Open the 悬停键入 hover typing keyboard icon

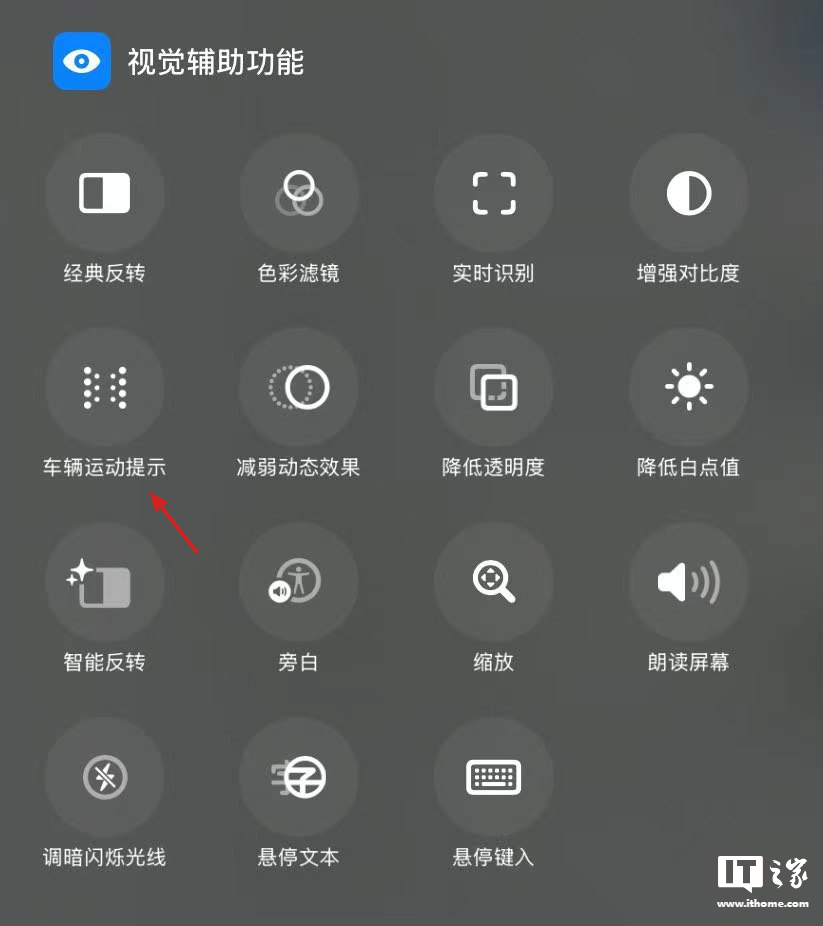coord(493,777)
